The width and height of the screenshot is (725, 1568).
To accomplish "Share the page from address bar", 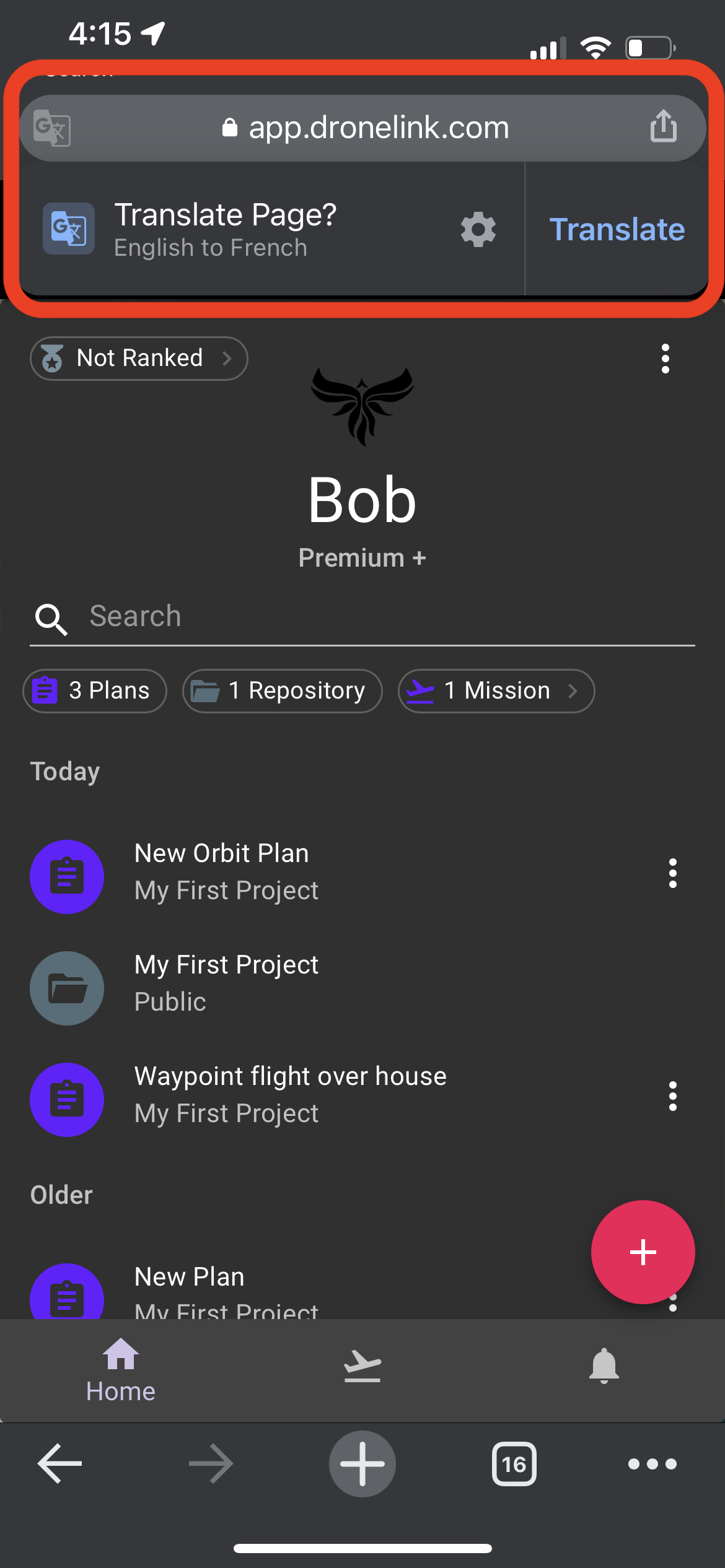I will (663, 126).
